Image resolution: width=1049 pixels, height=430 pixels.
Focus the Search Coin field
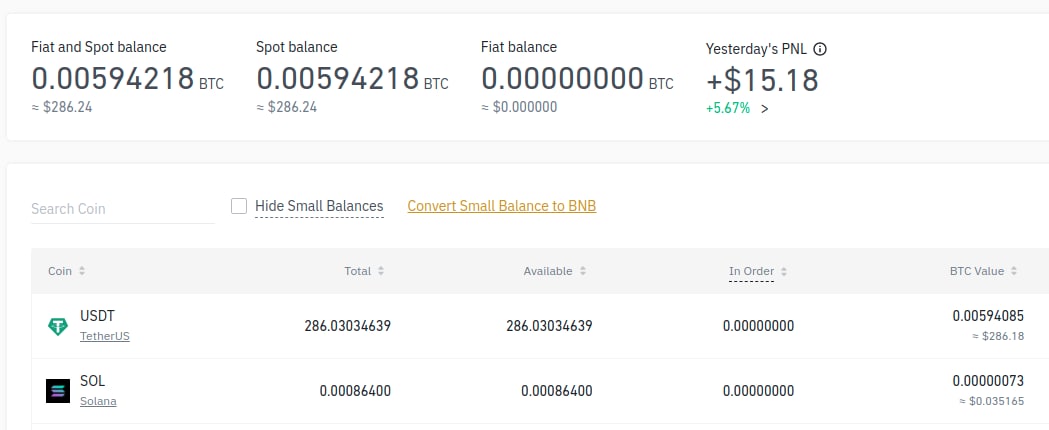tap(120, 209)
